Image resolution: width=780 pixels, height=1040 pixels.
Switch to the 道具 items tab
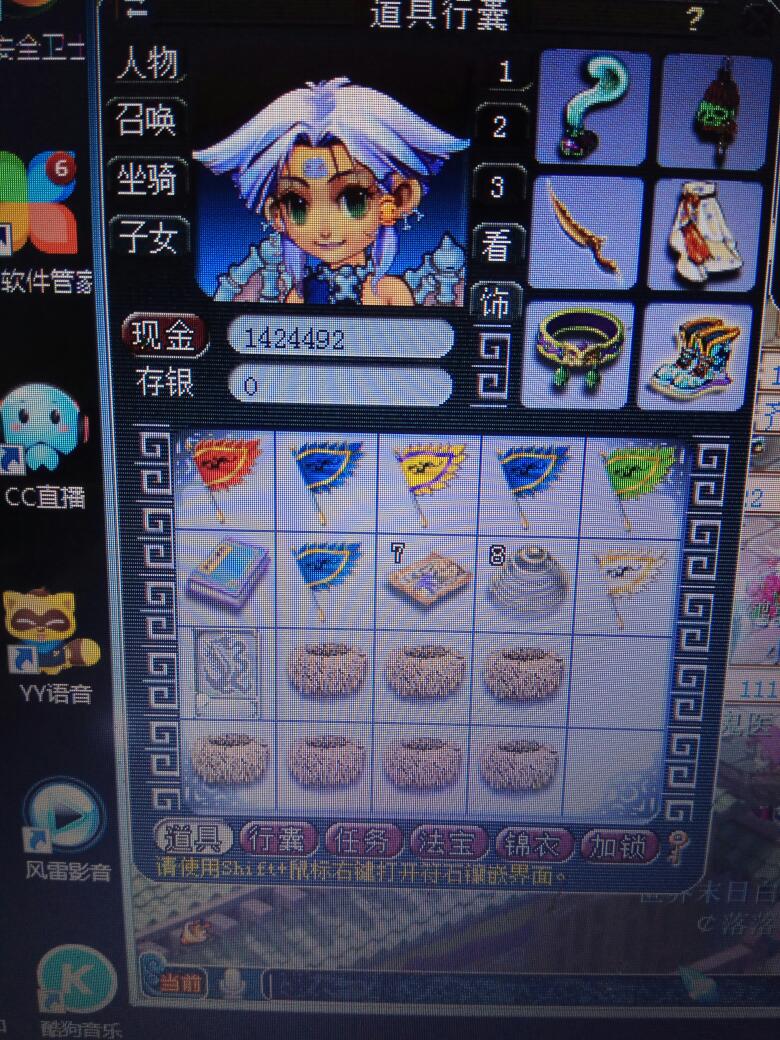(x=192, y=840)
